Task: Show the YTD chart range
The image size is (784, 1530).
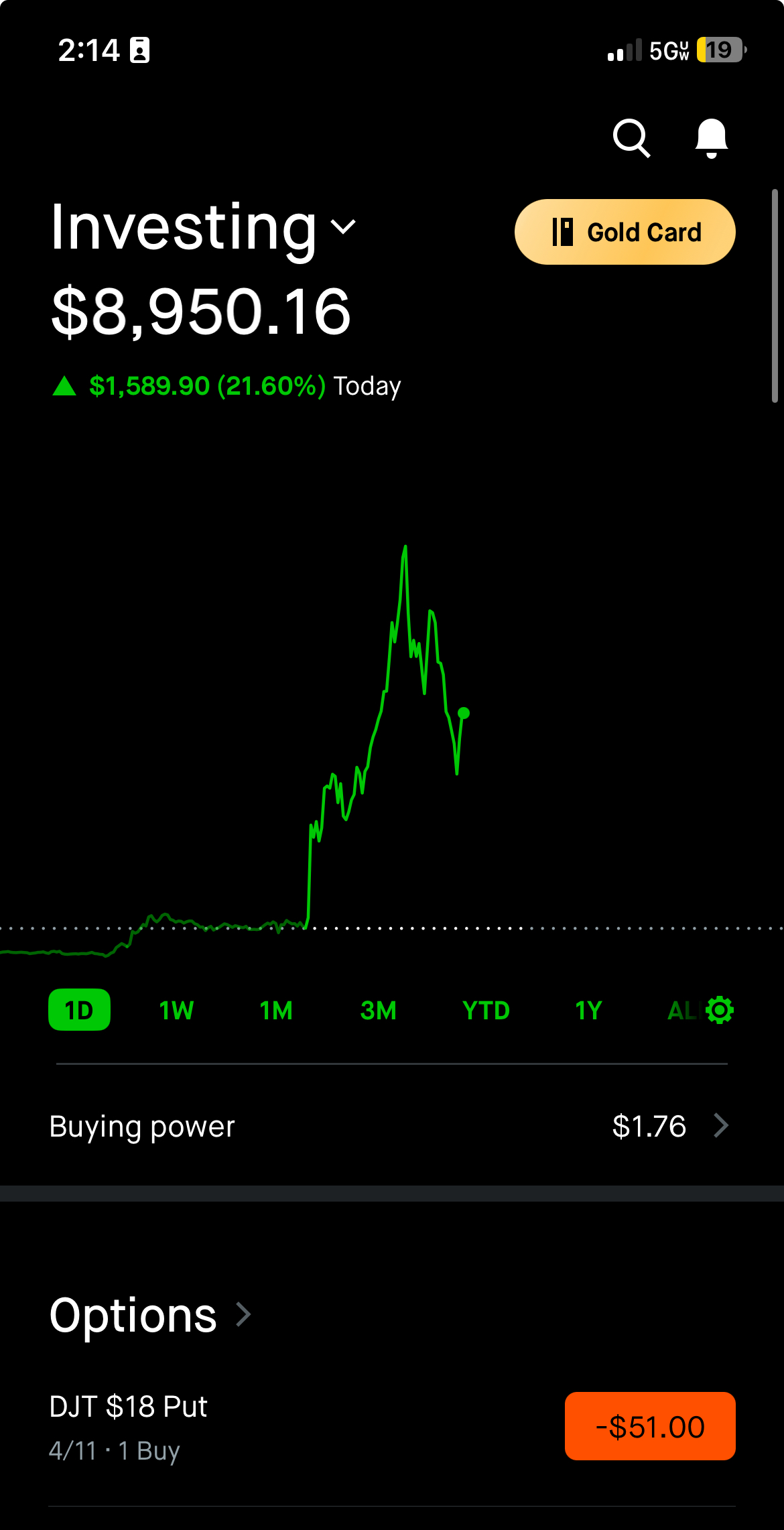Action: coord(486,1010)
